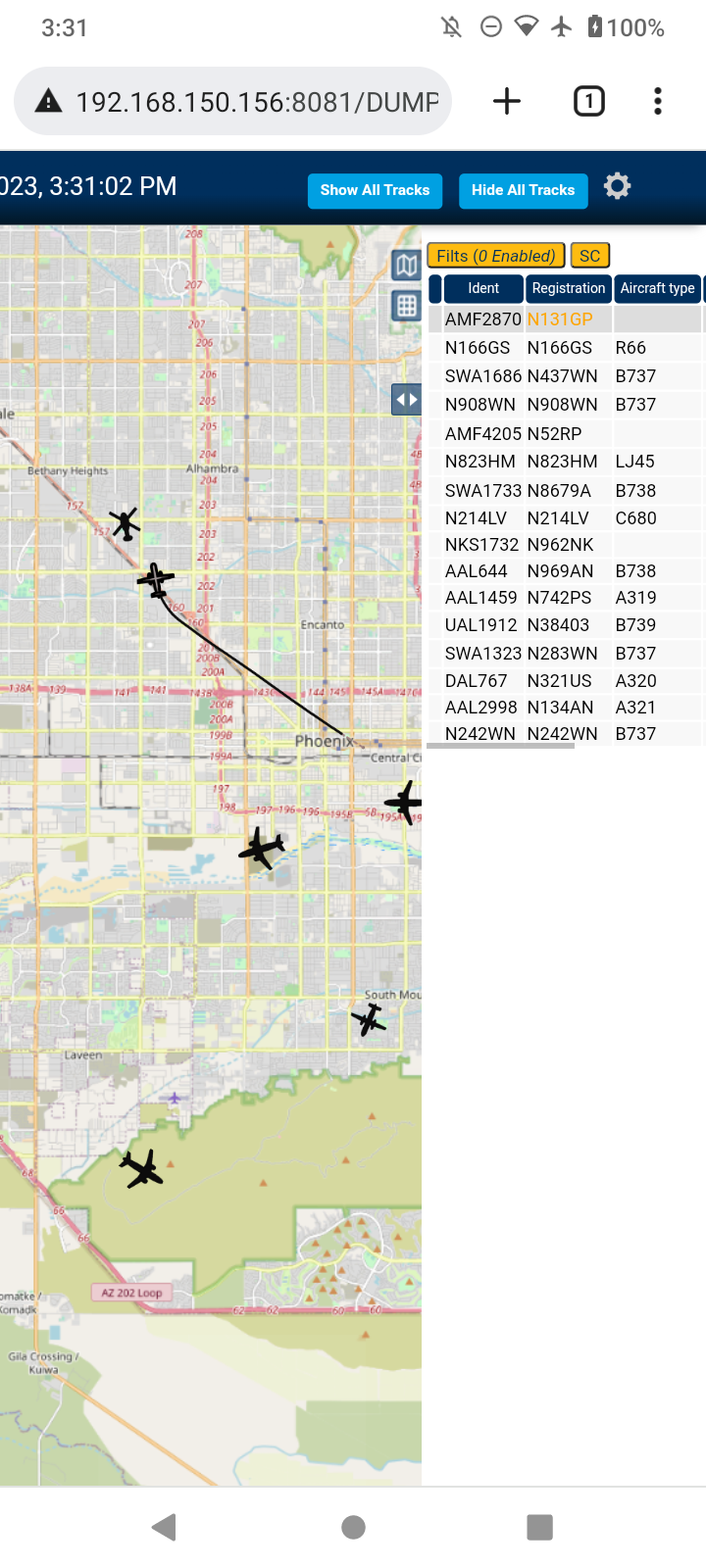Open registration link N131GP

click(560, 319)
